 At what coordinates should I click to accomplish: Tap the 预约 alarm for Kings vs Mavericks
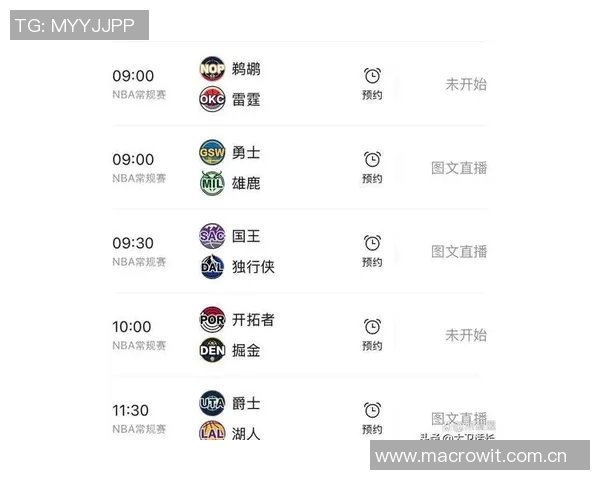[372, 251]
